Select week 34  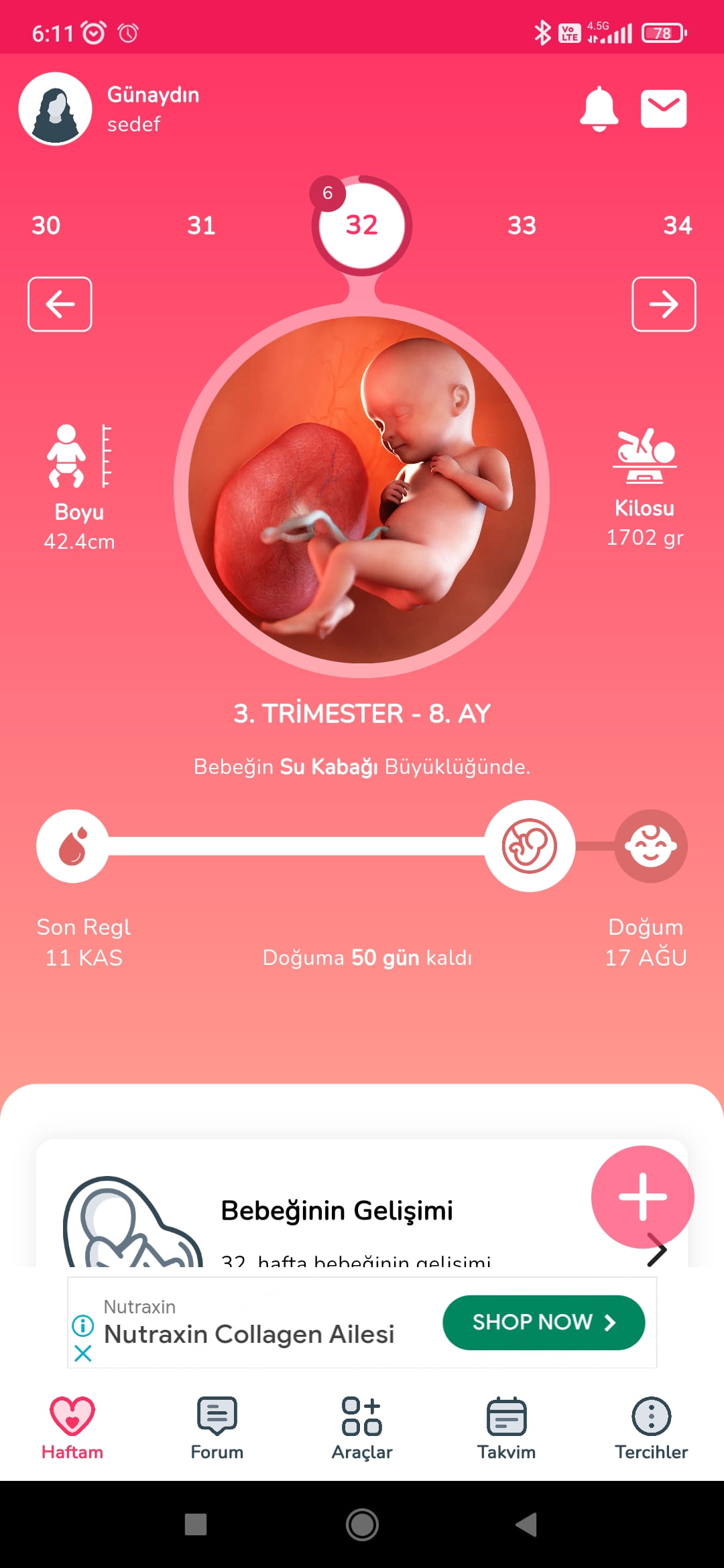[x=678, y=225]
